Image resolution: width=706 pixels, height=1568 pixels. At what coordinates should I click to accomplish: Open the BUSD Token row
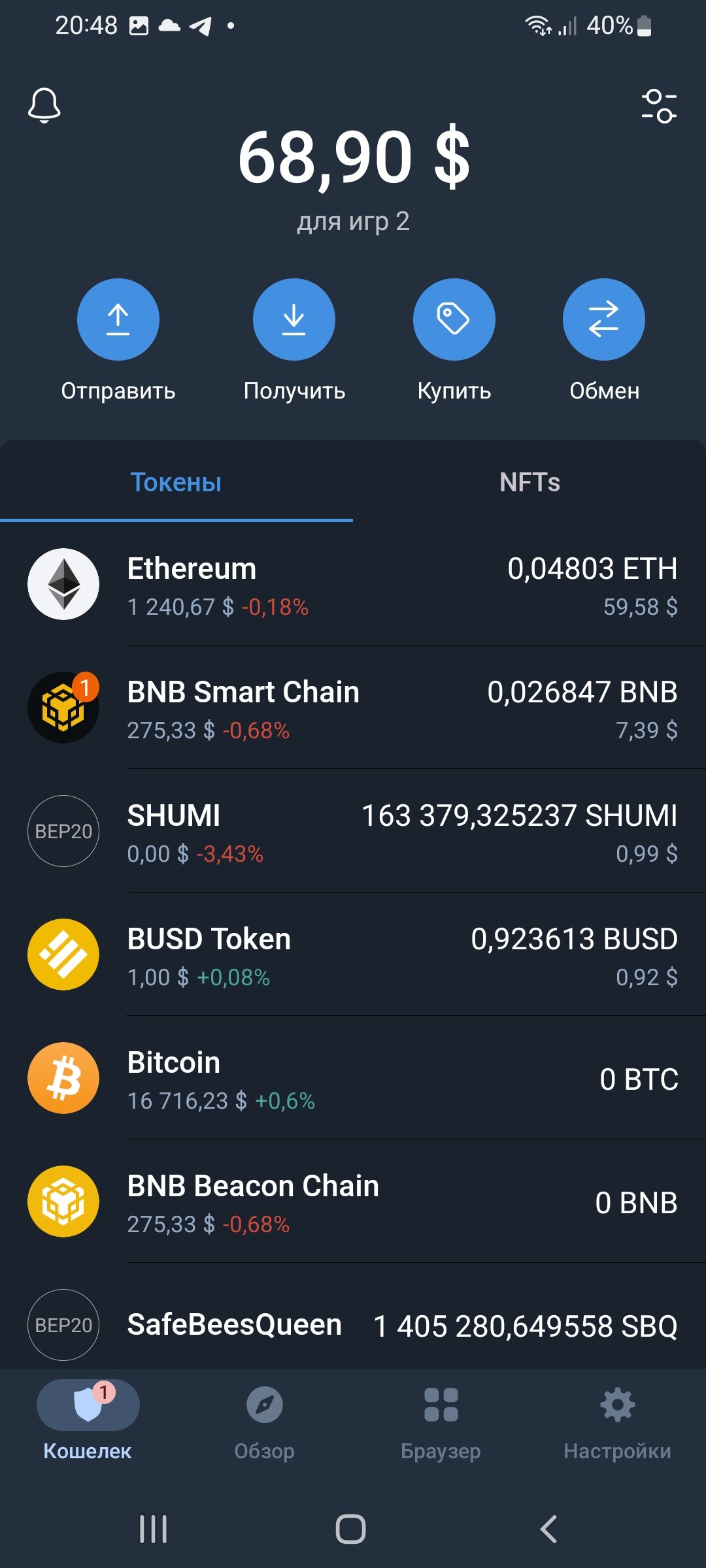[353, 955]
